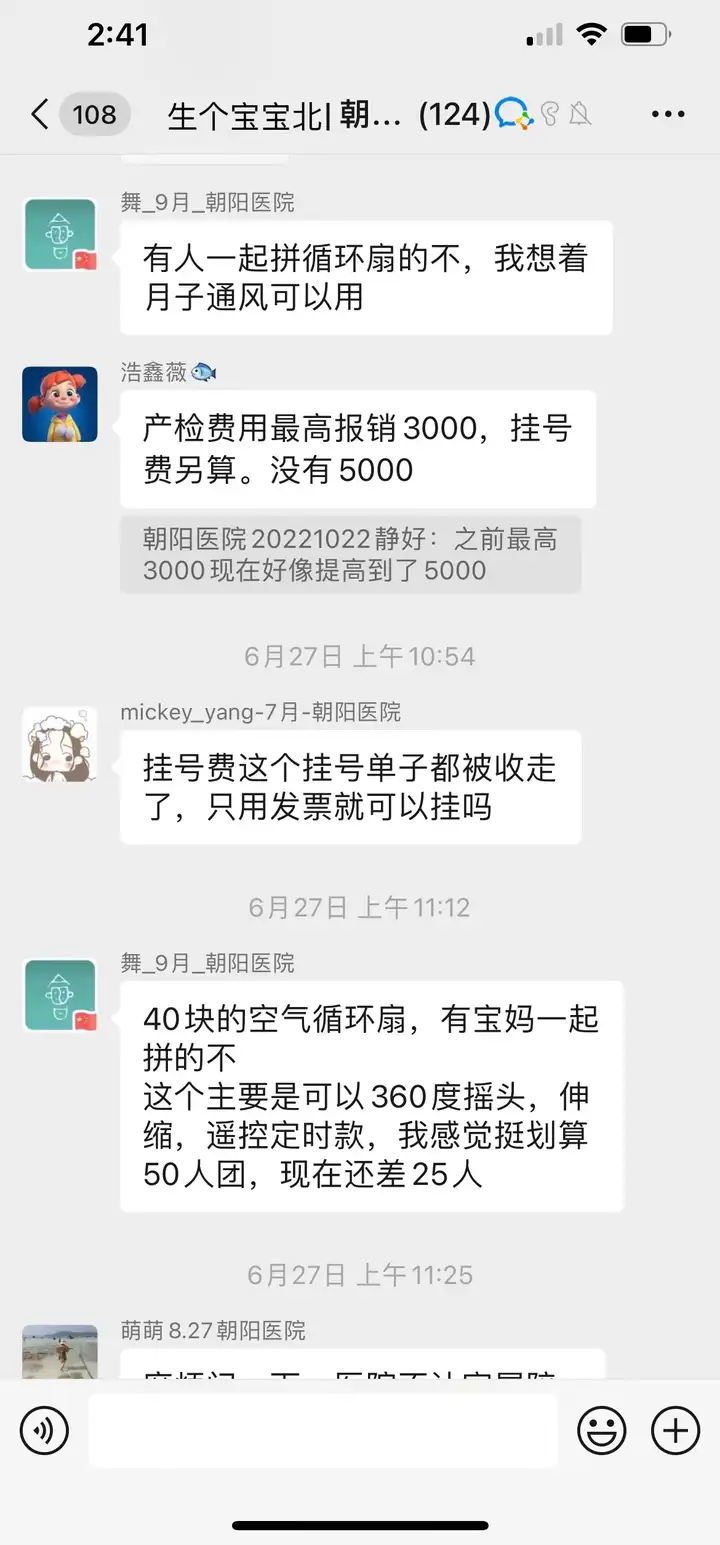Focus the message text field
Screen dimensions: 720x1545
(322, 1431)
